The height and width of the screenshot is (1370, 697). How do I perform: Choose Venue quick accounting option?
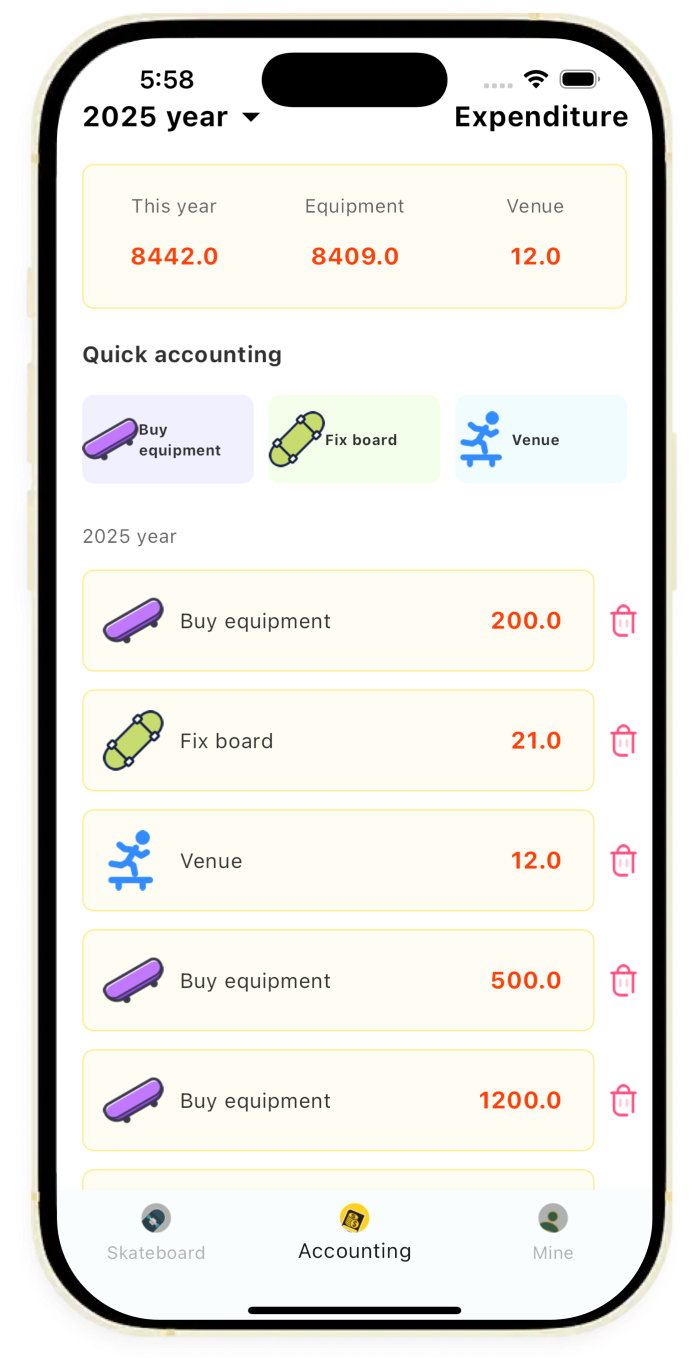coord(541,439)
